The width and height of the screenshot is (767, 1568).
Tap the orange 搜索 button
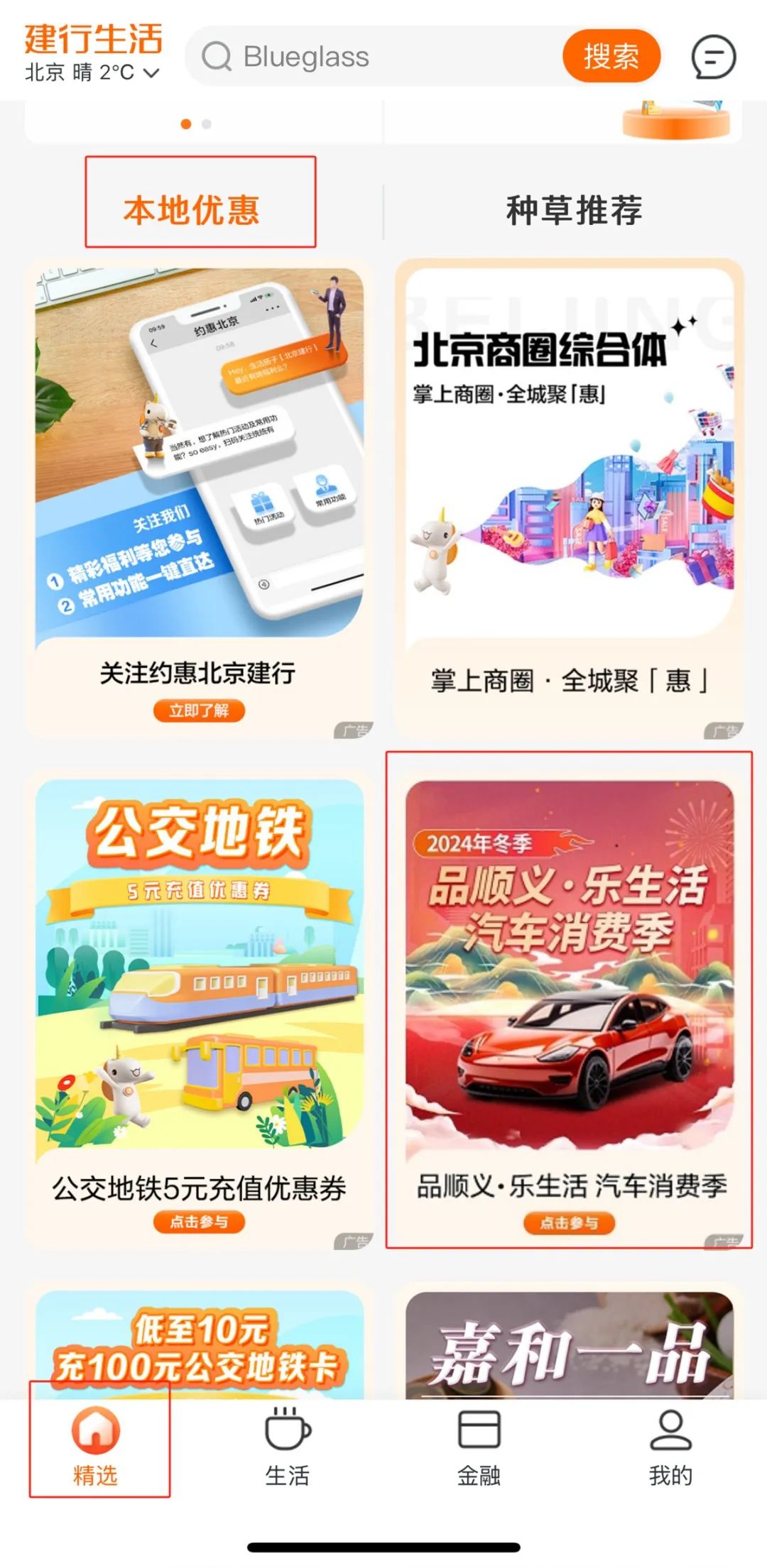tap(611, 56)
